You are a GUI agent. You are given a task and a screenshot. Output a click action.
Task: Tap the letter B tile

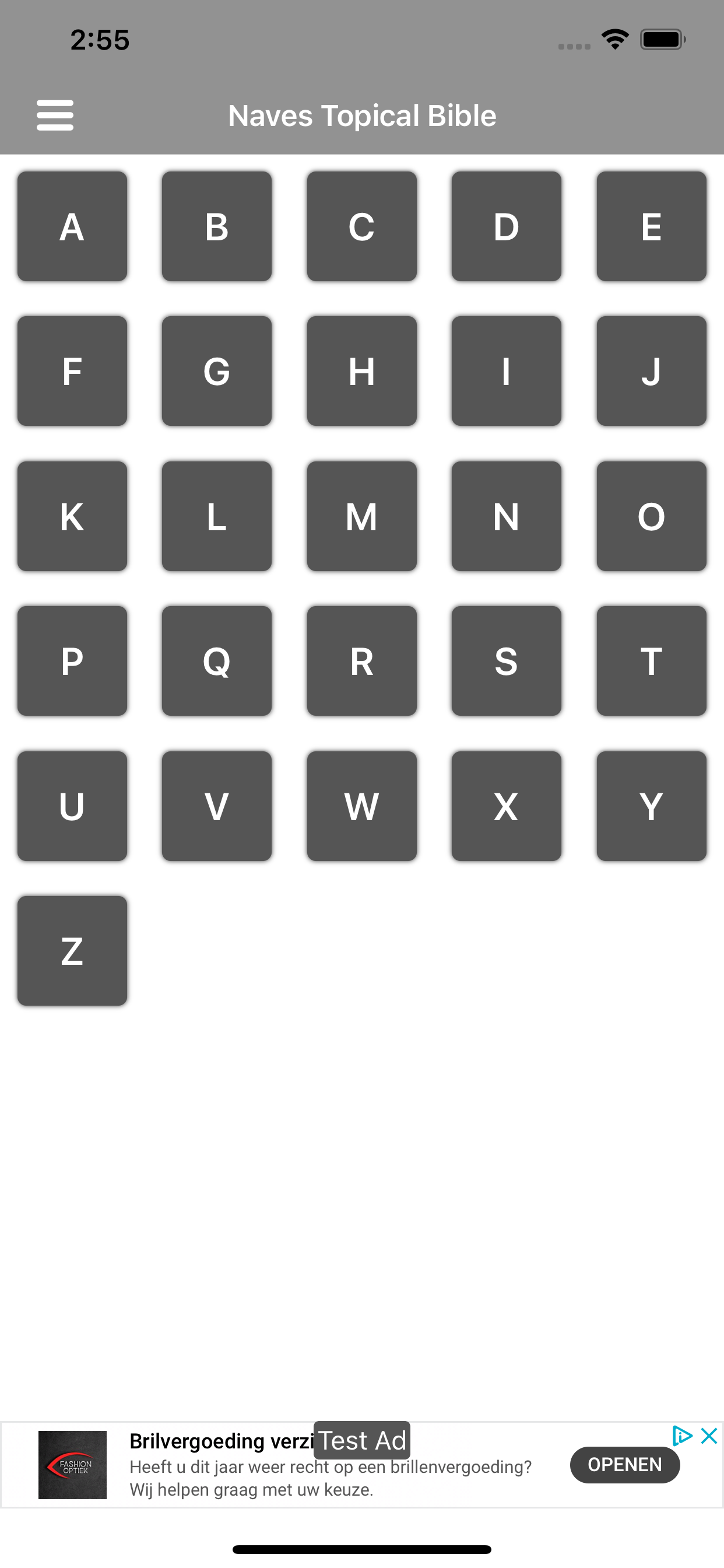[x=217, y=226]
